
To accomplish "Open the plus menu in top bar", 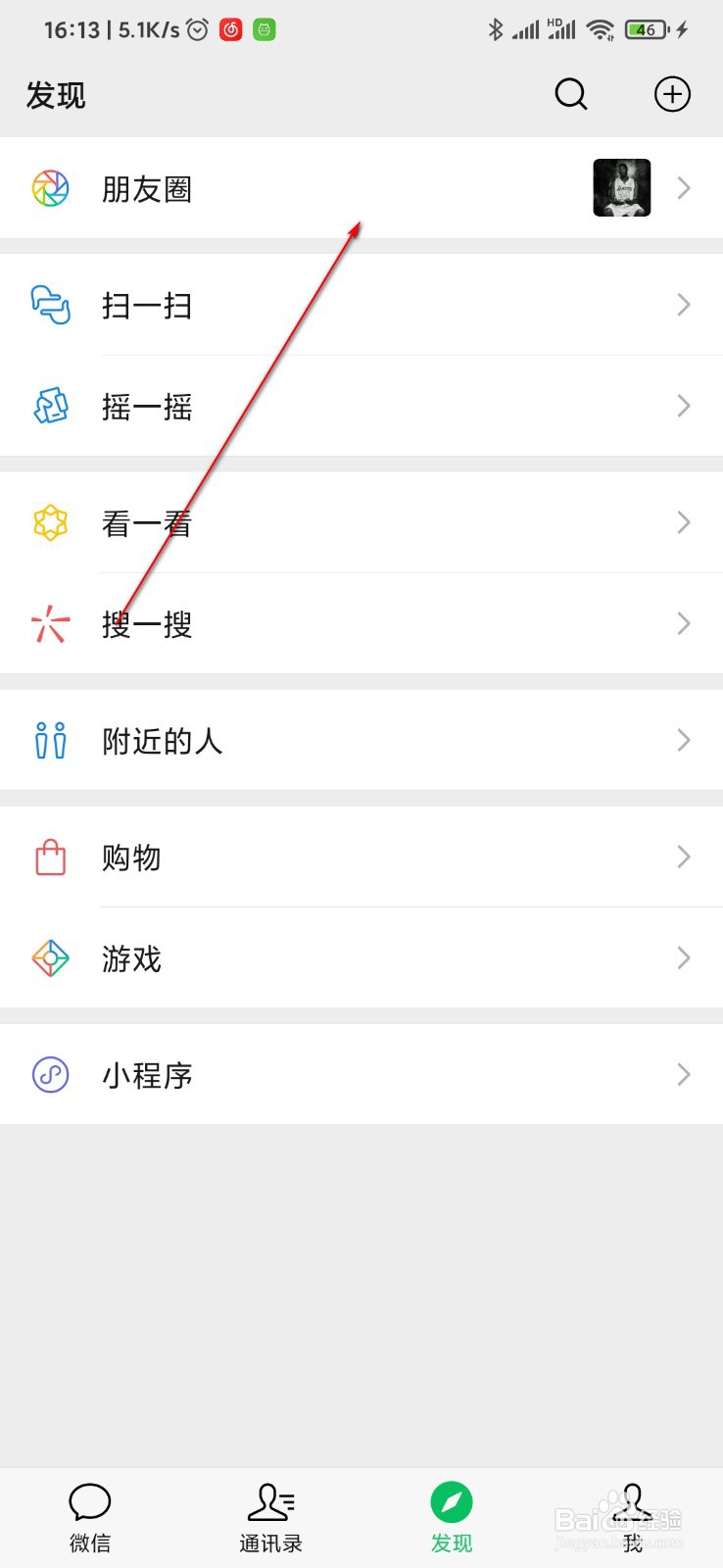I will point(672,94).
